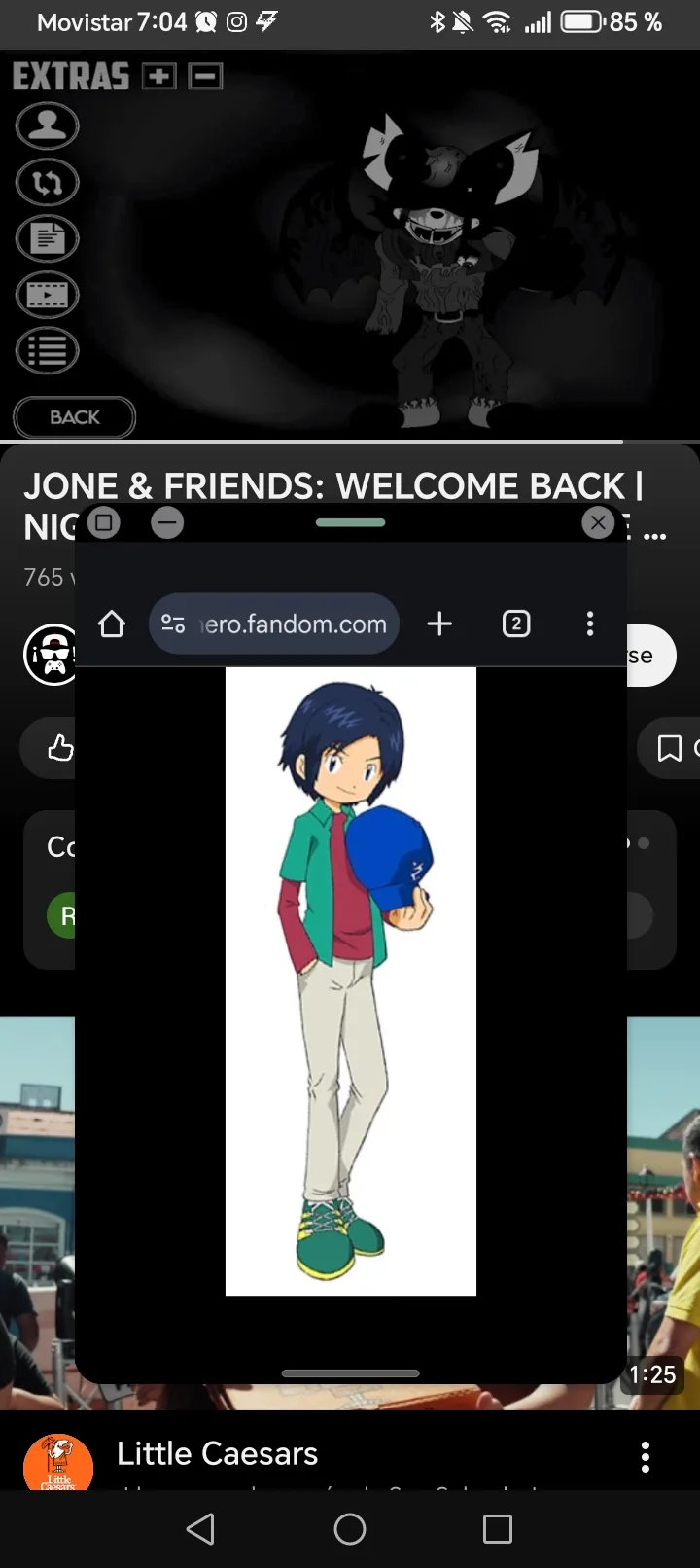This screenshot has height=1568, width=700.
Task: Open a new browser tab
Action: tap(439, 624)
